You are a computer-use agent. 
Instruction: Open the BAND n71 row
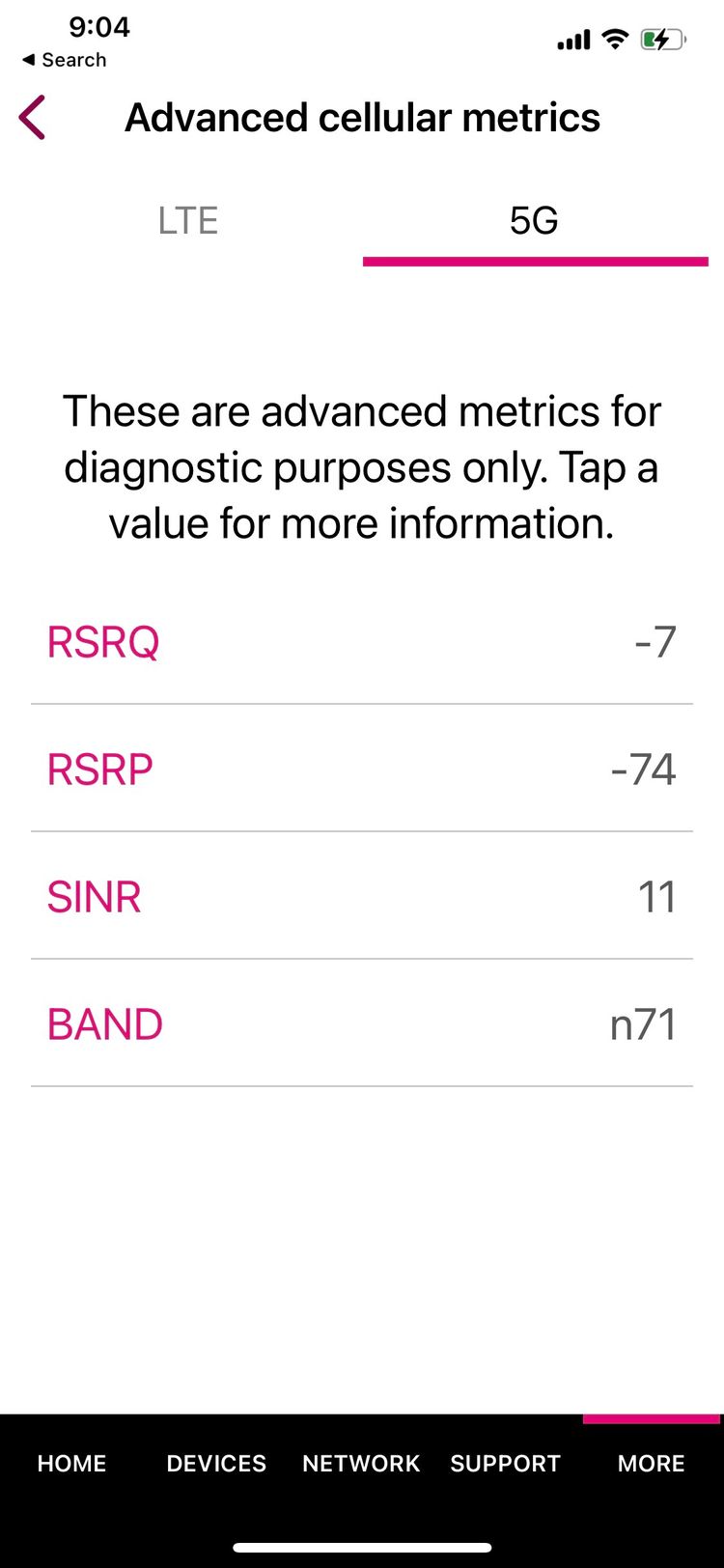coord(362,1023)
